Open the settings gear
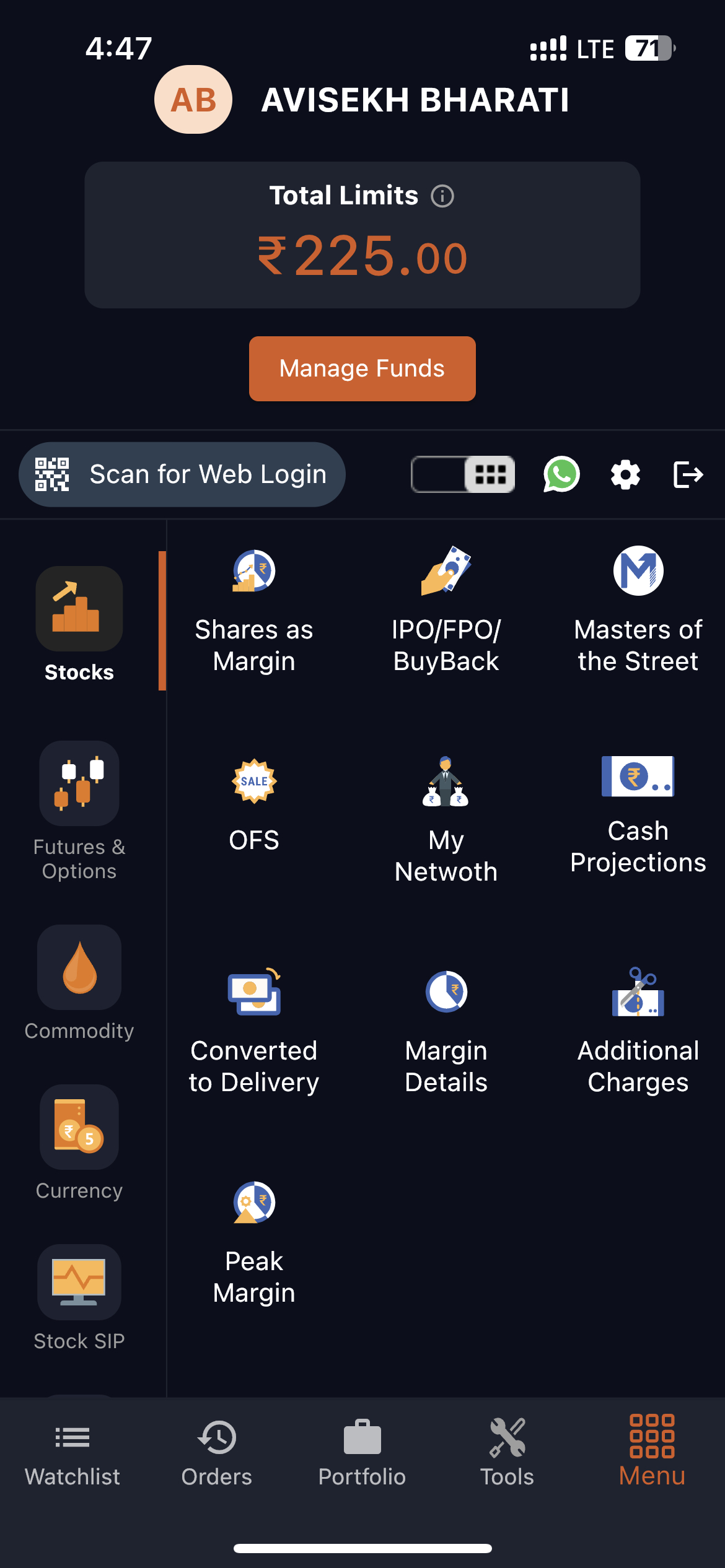 coord(625,475)
